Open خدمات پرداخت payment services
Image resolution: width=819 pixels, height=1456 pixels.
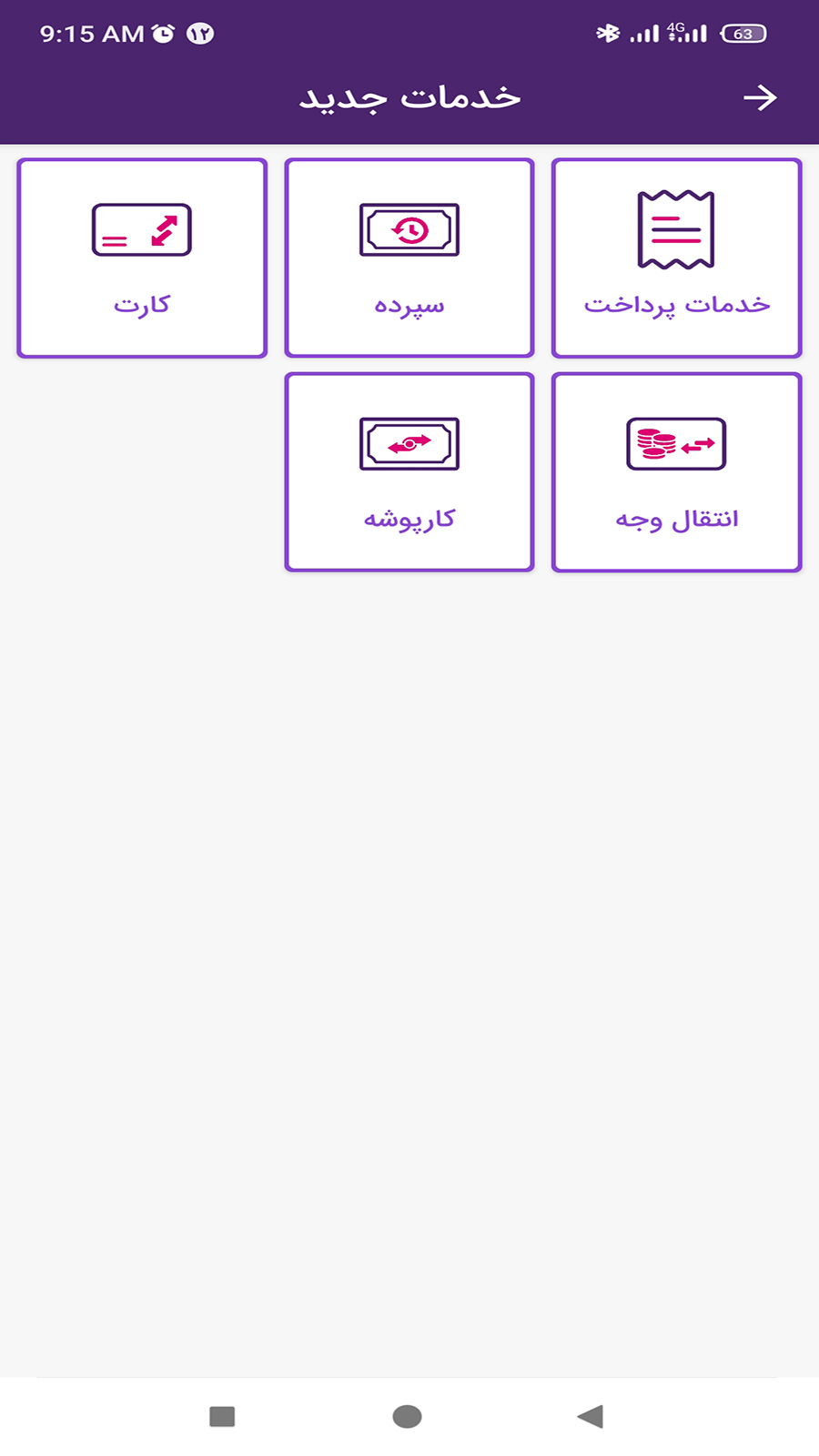tap(676, 258)
